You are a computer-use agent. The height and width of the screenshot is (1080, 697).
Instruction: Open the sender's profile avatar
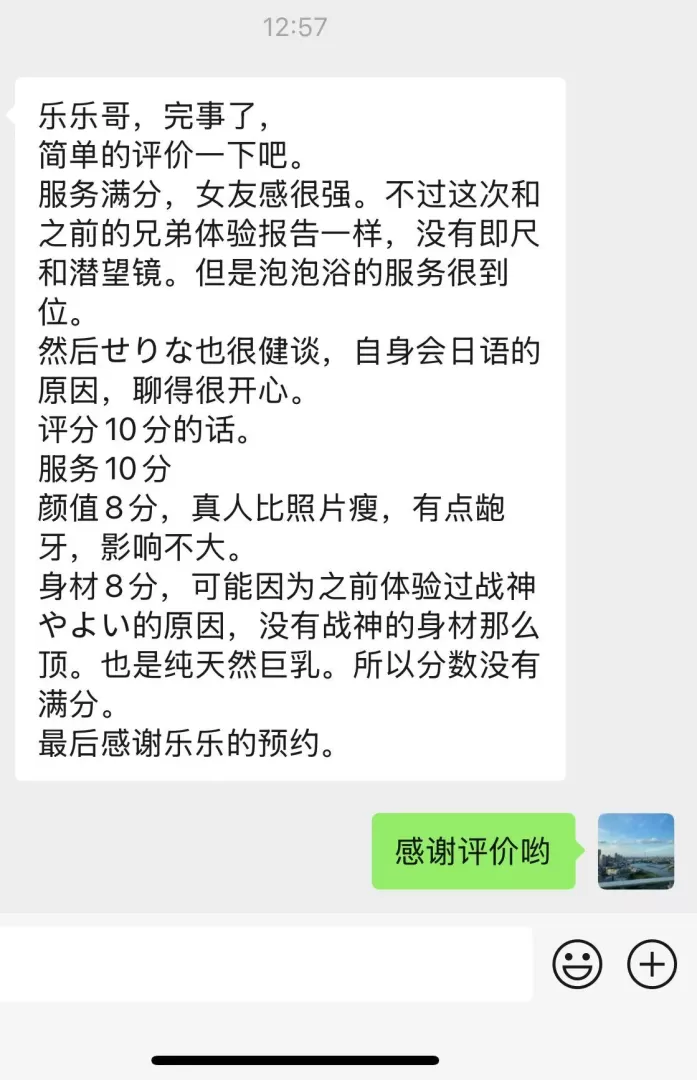pyautogui.click(x=636, y=851)
